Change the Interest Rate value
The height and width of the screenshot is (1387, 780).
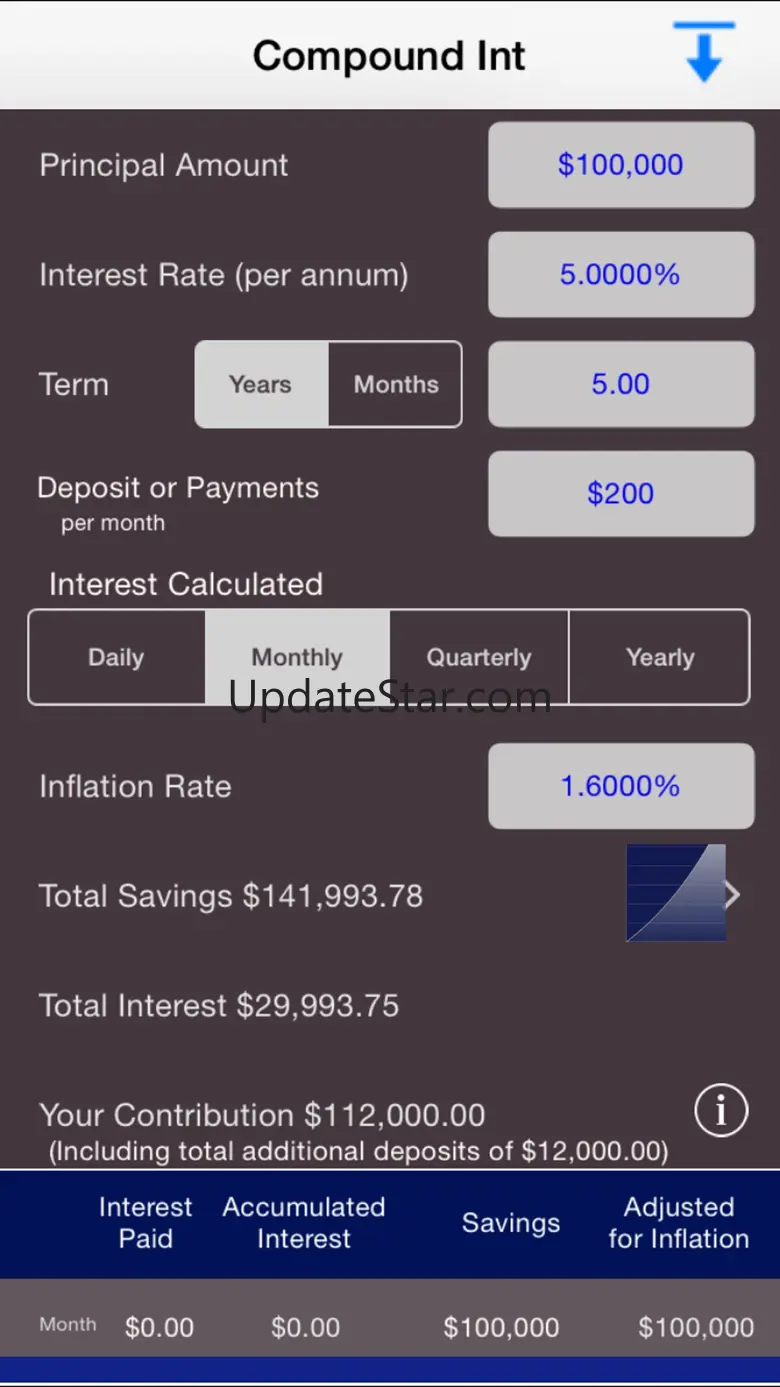[621, 275]
